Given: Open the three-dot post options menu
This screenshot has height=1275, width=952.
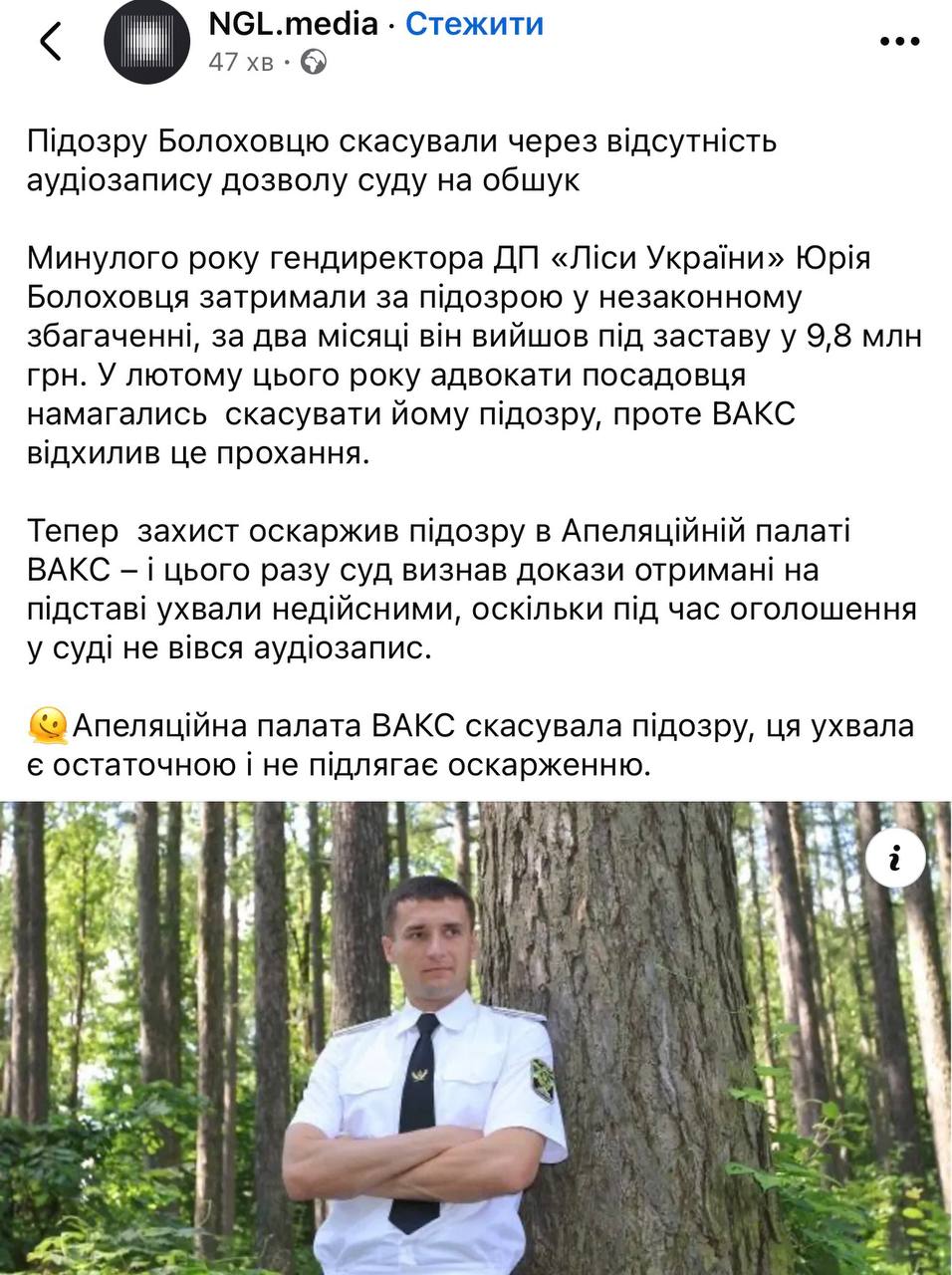Looking at the screenshot, I should click(900, 41).
